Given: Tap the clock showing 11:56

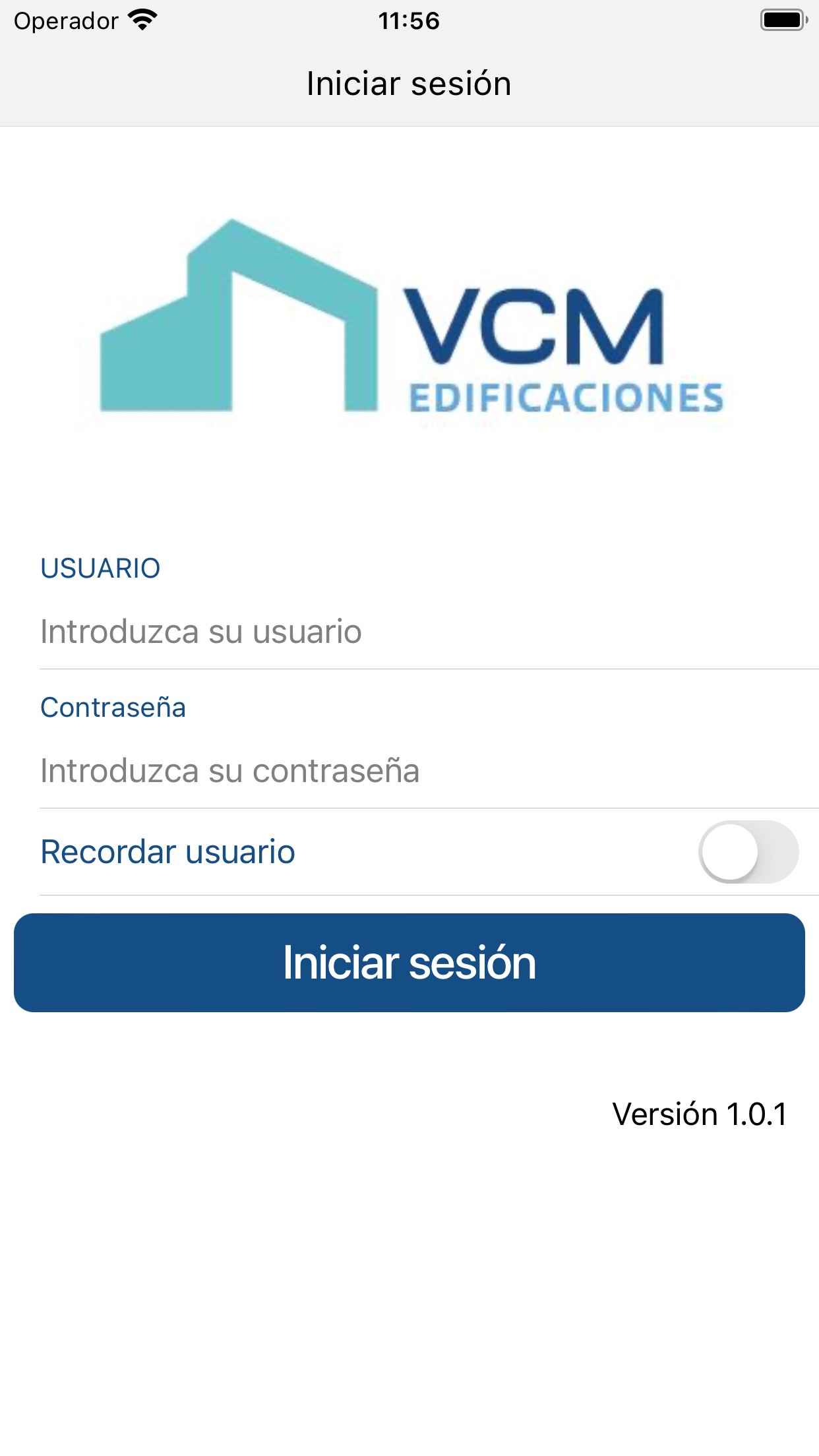Looking at the screenshot, I should click(x=408, y=21).
